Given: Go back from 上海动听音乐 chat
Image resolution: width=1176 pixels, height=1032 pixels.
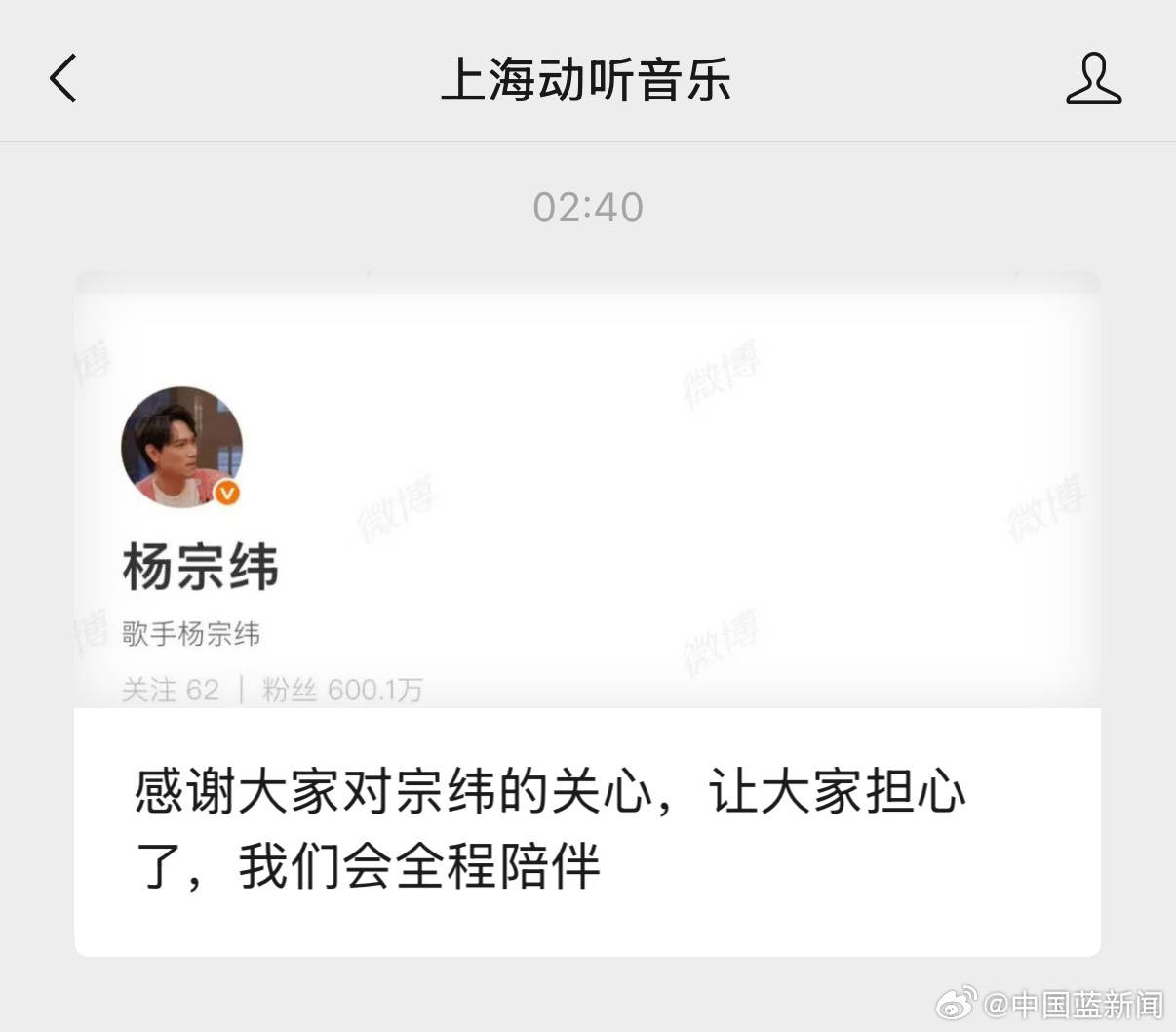Looking at the screenshot, I should coord(63,78).
